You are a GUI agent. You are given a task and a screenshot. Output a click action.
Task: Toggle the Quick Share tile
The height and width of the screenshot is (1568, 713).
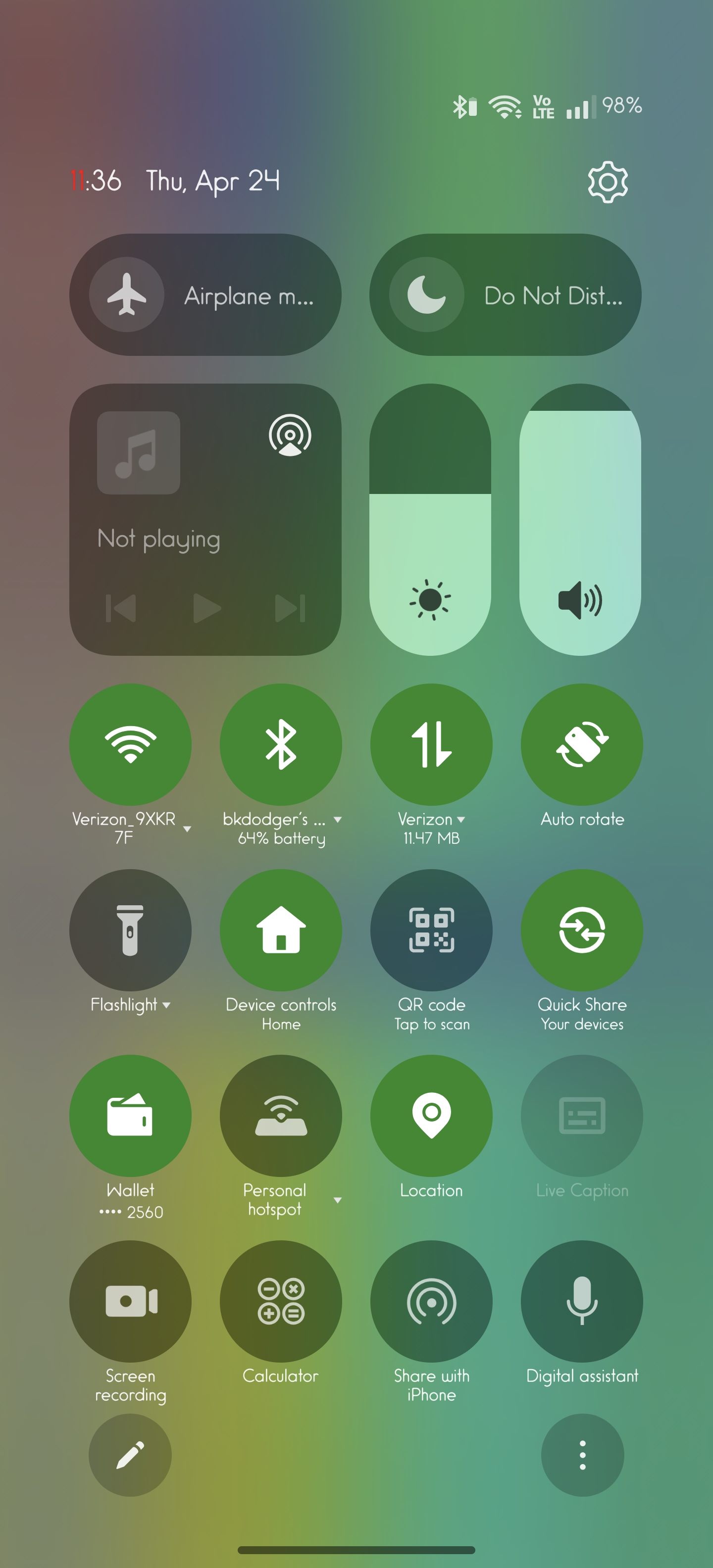click(x=581, y=930)
